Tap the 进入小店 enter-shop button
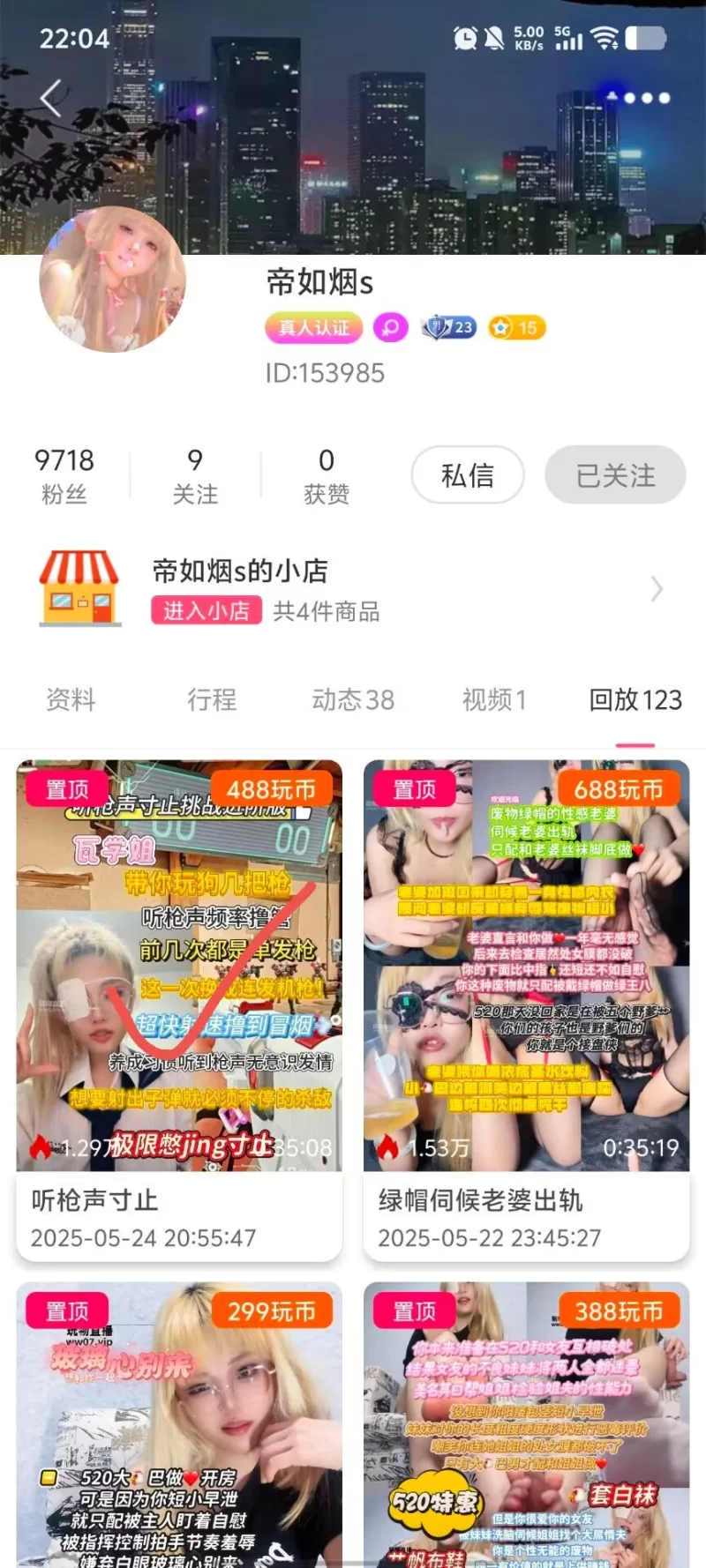 point(207,610)
